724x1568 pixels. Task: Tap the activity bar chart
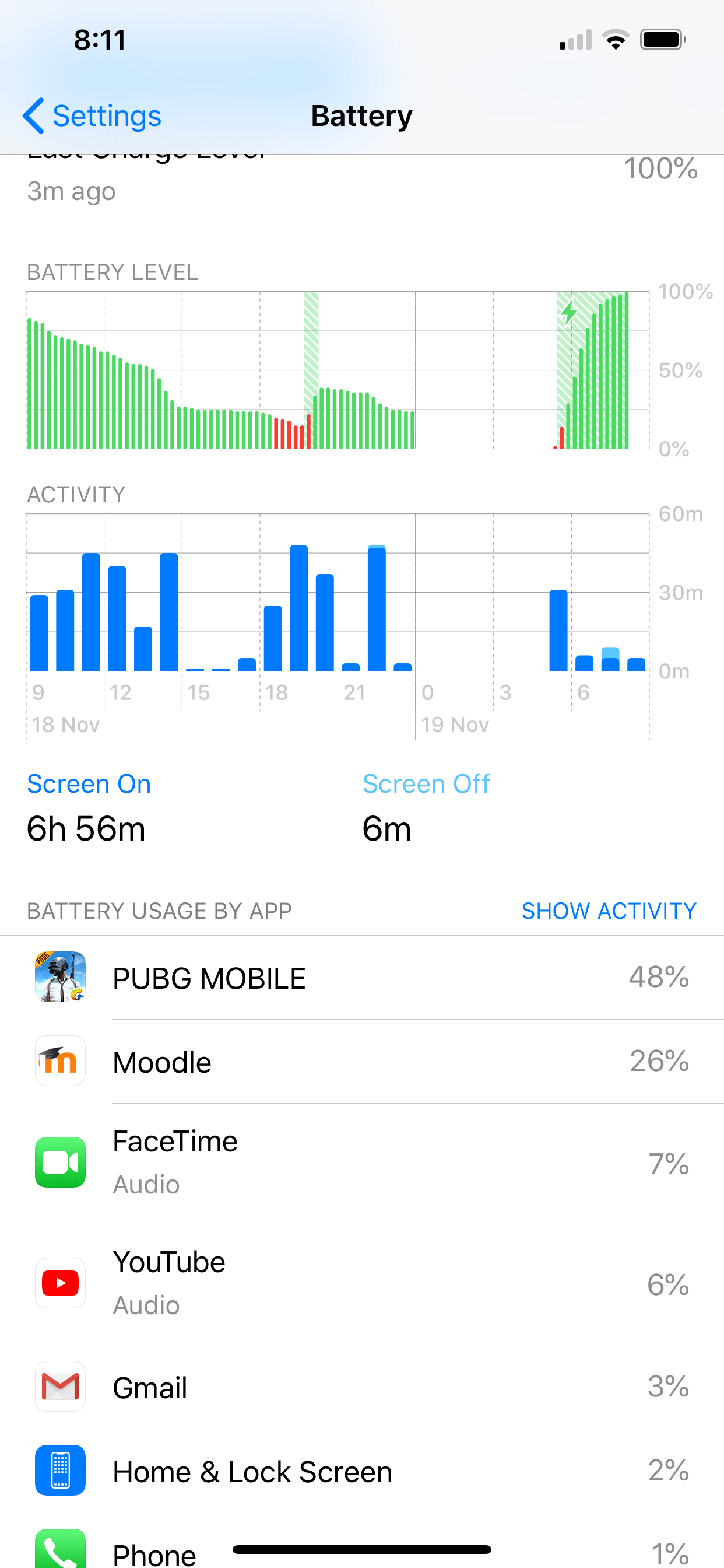pyautogui.click(x=338, y=593)
